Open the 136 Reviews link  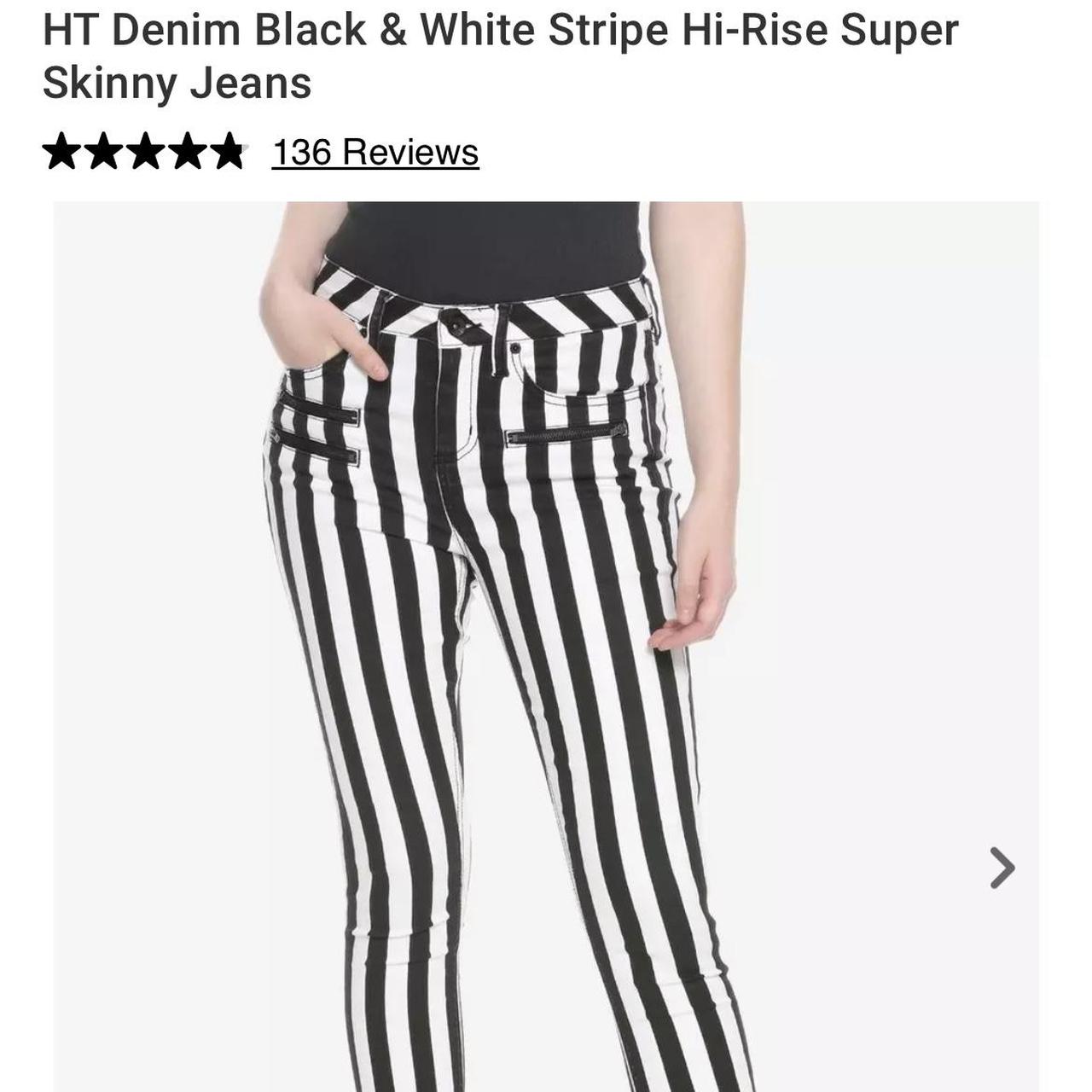[x=375, y=153]
